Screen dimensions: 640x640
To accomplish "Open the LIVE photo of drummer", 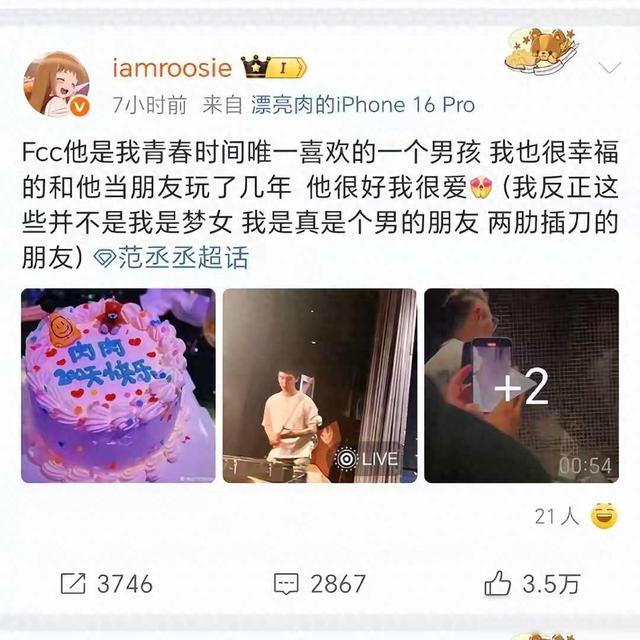I will [x=319, y=385].
